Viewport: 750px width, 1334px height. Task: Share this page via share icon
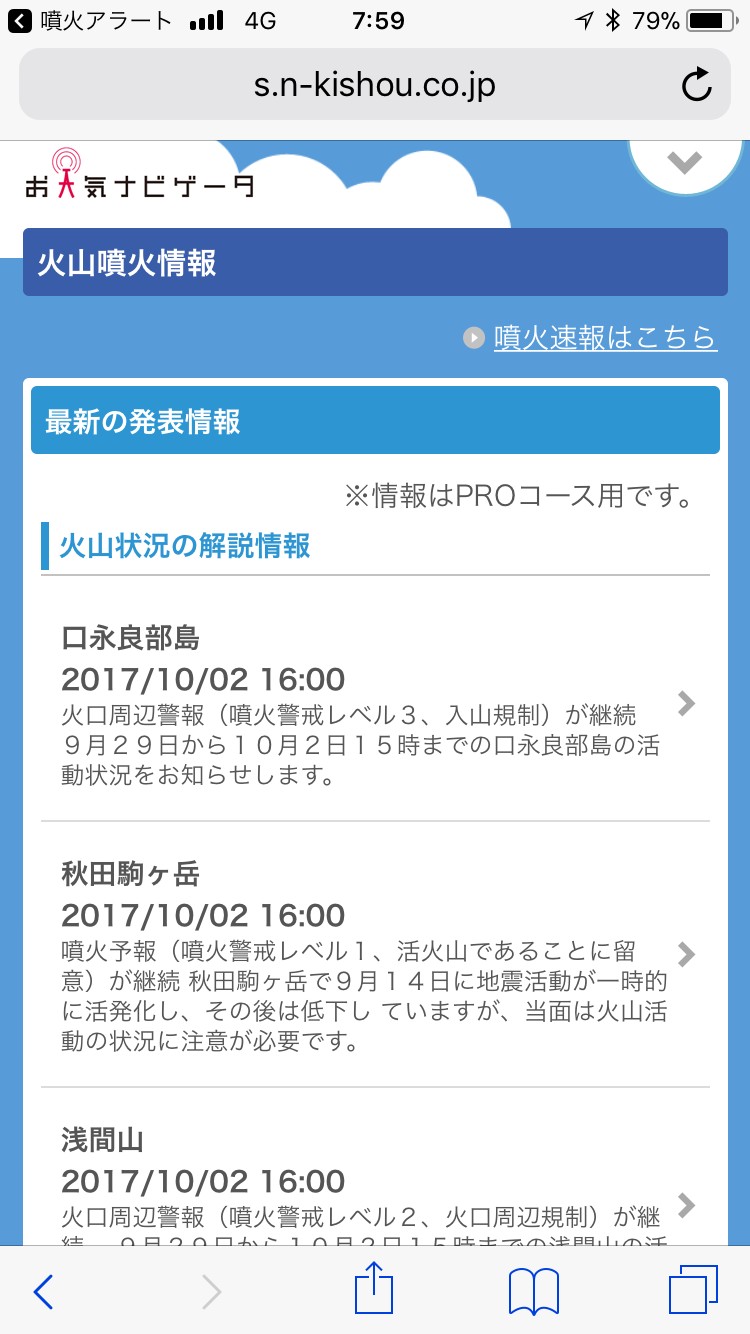(x=373, y=1290)
